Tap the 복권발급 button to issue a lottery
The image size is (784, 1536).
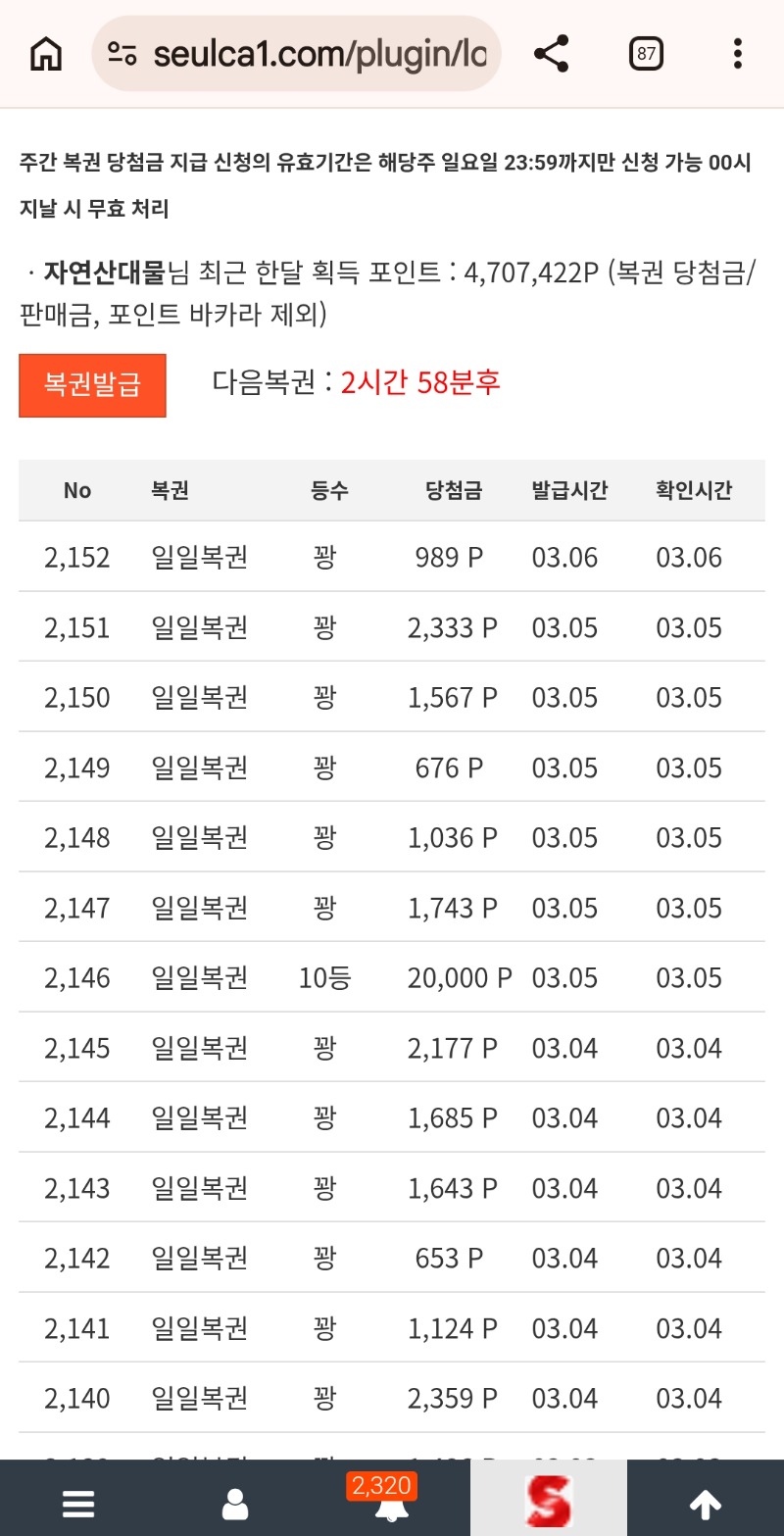coord(92,385)
